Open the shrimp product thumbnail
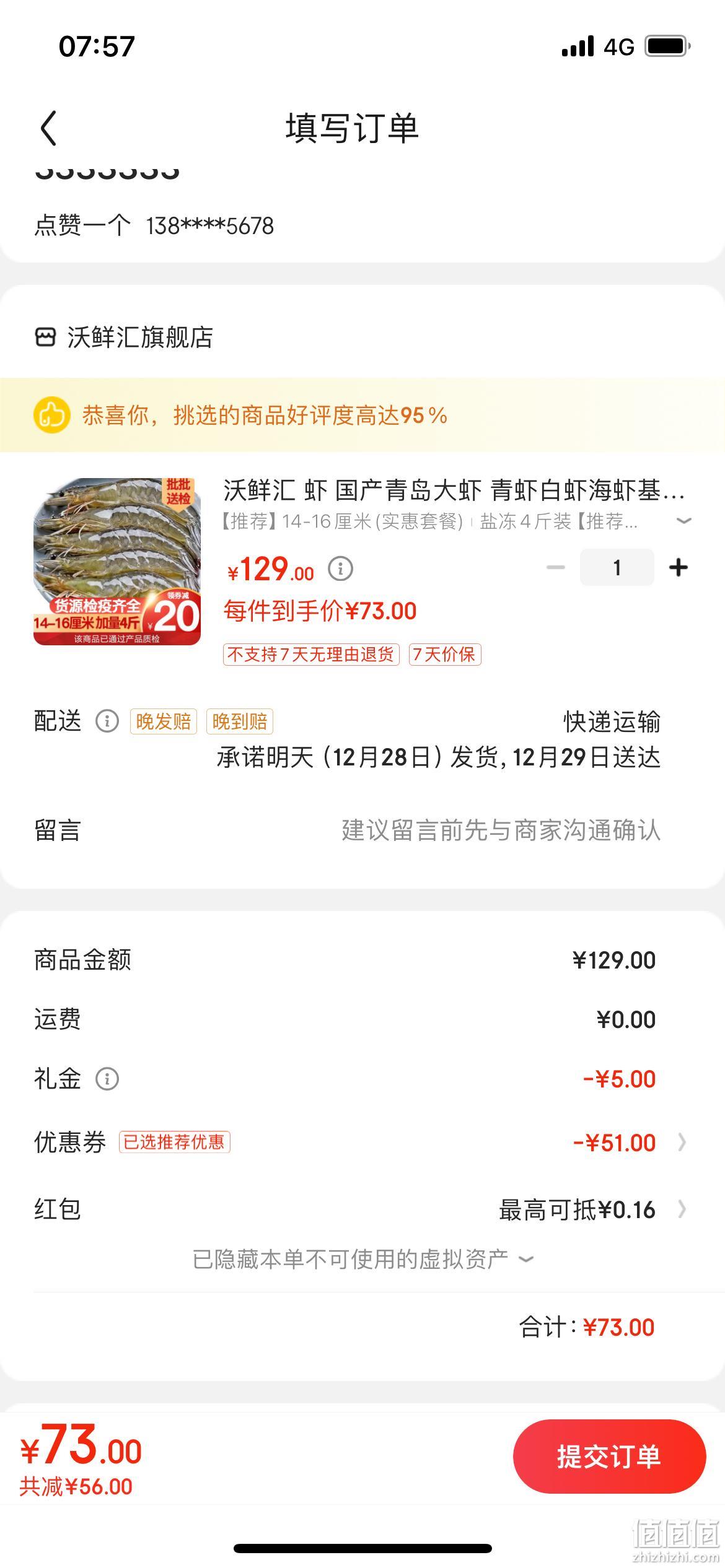The height and width of the screenshot is (1568, 725). tap(117, 561)
